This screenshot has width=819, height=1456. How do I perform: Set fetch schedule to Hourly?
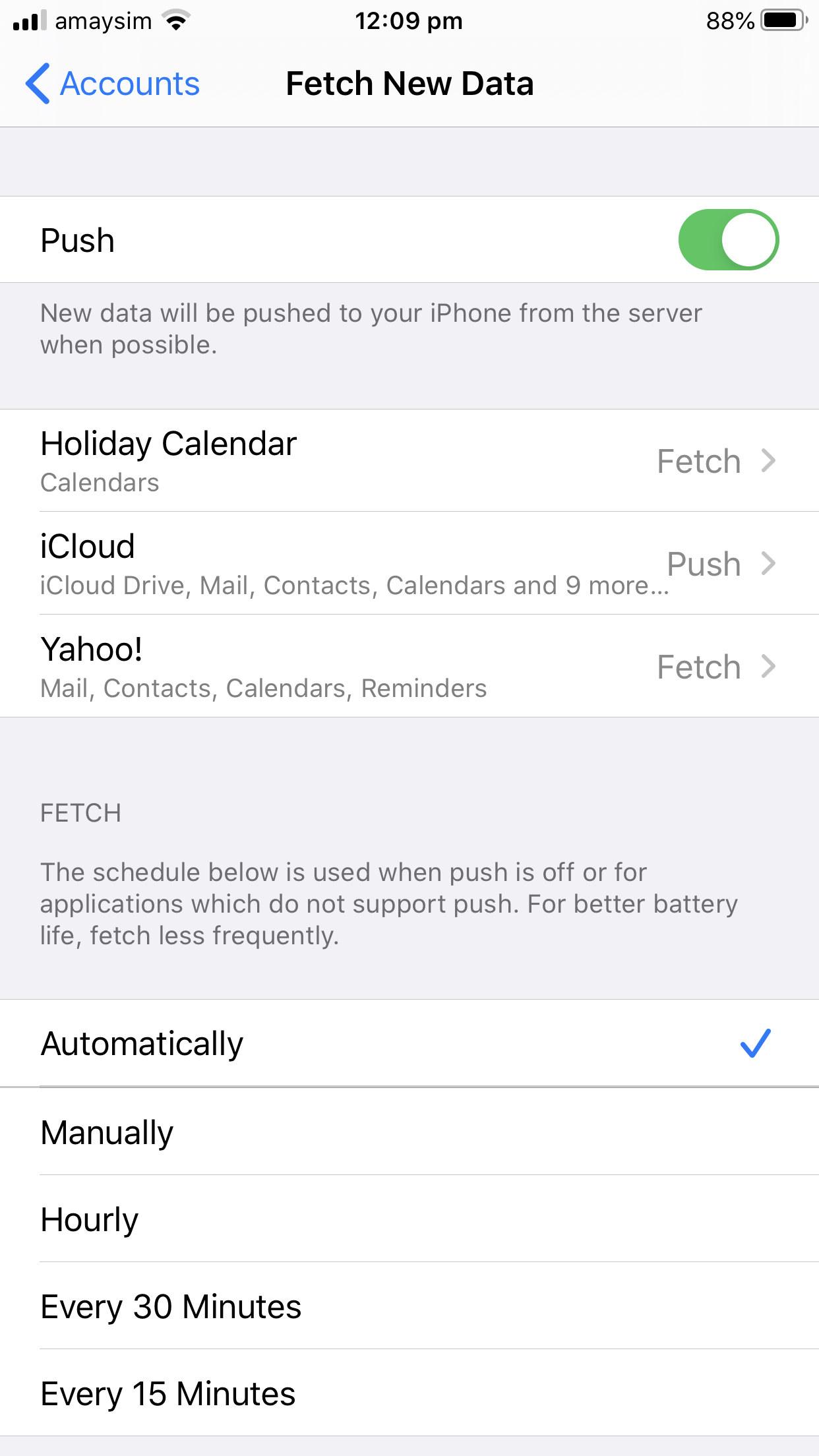(x=409, y=1219)
